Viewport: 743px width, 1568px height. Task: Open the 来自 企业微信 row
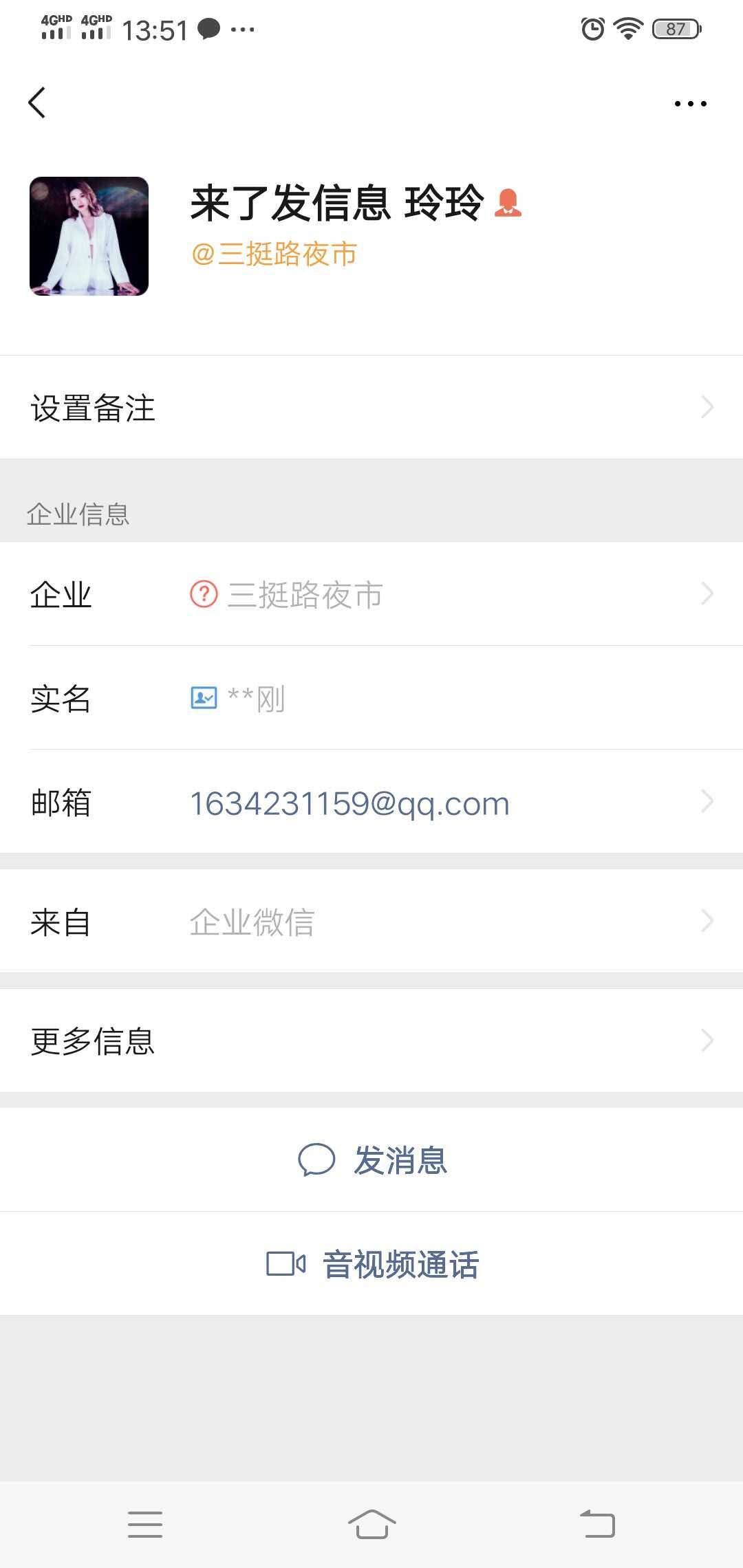pos(371,922)
